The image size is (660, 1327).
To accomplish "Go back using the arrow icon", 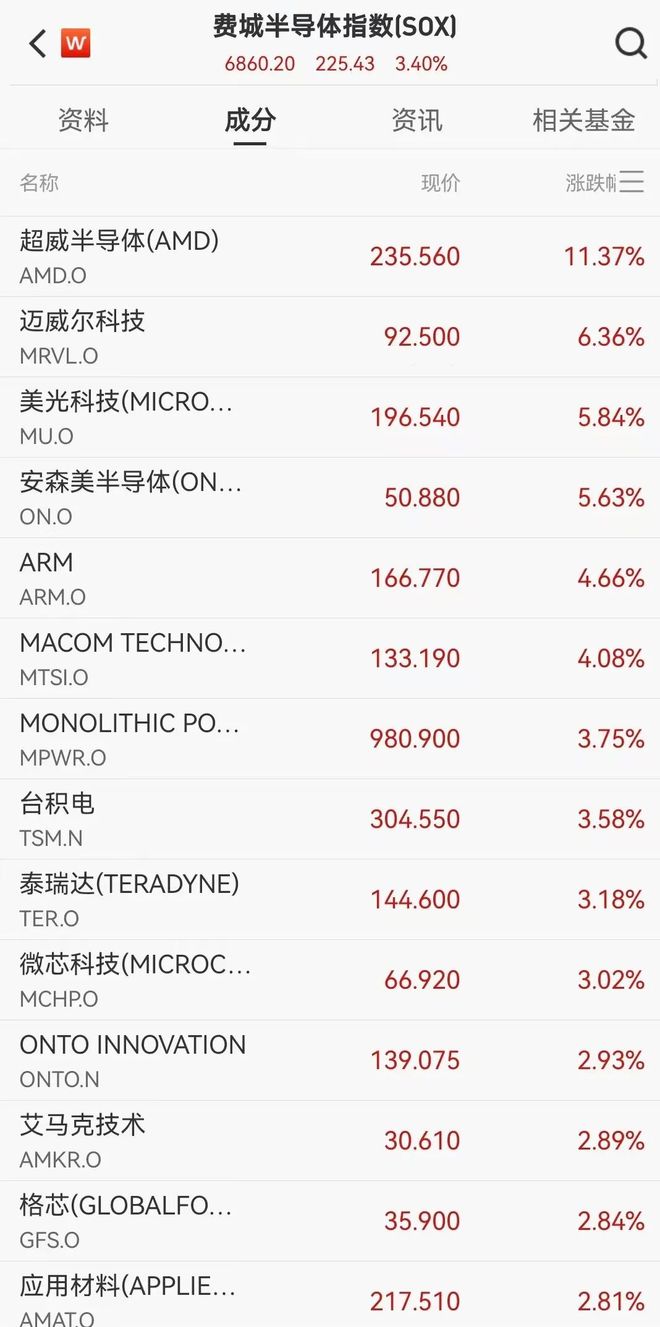I will point(38,44).
